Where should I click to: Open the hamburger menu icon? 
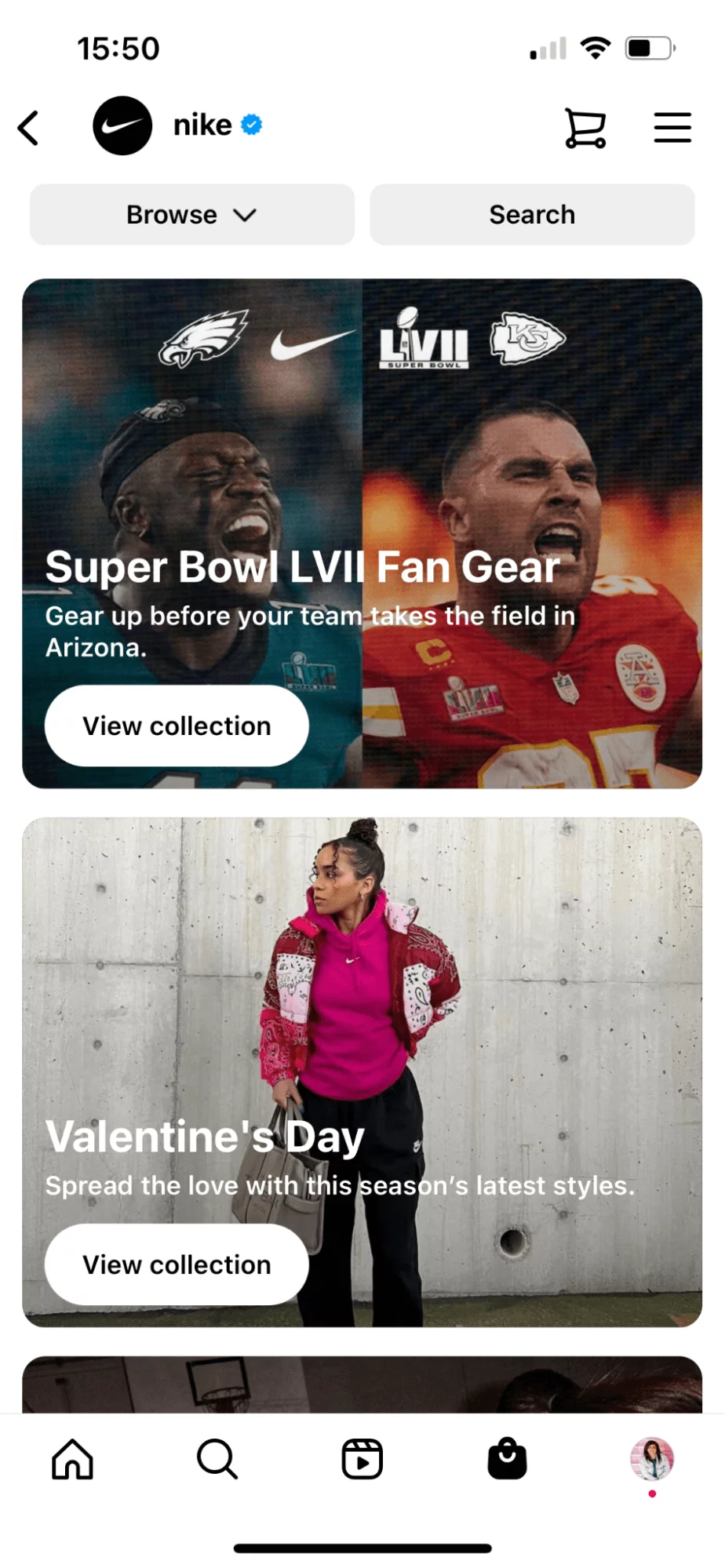coord(671,128)
